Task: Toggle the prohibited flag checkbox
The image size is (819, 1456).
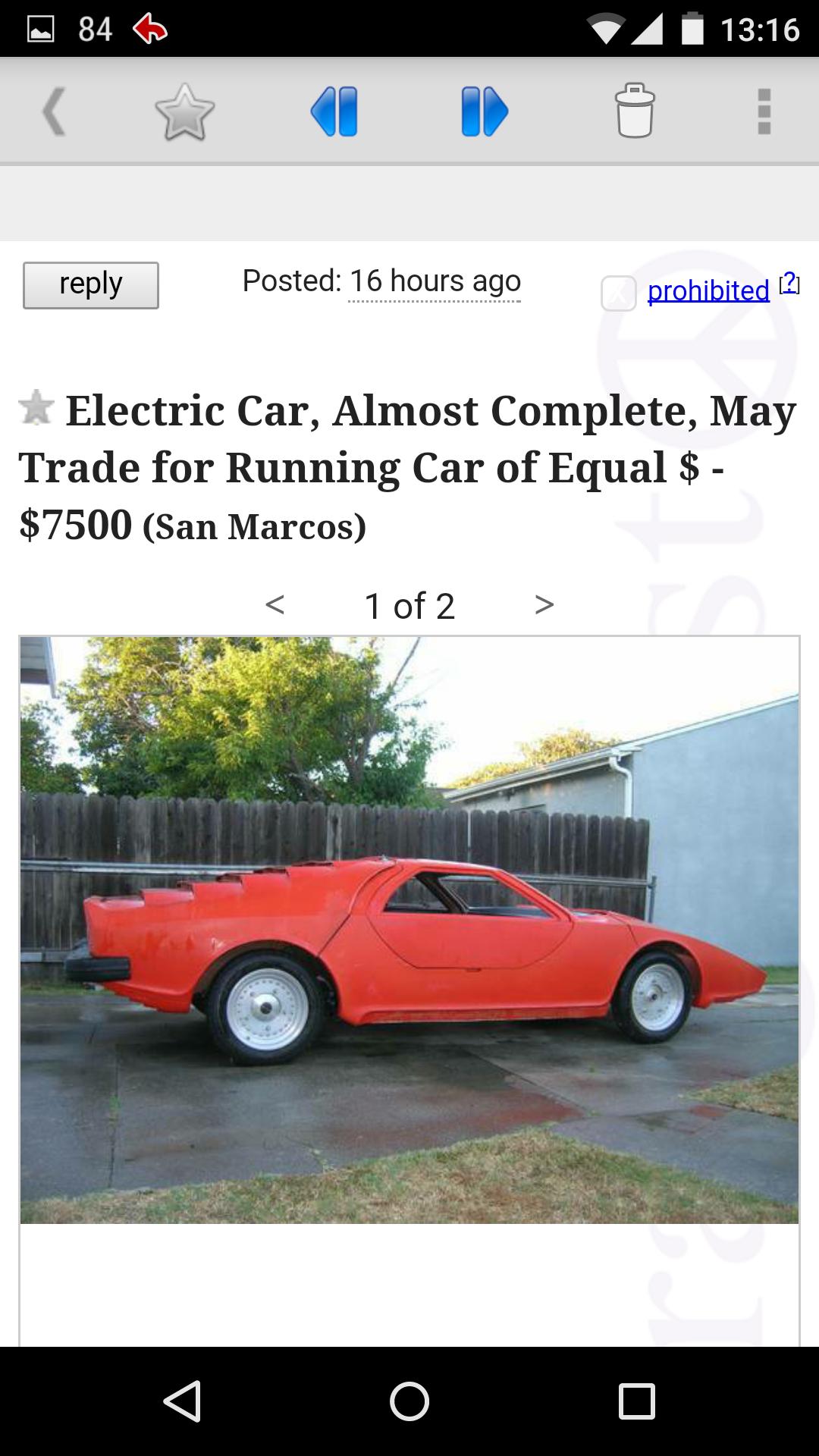Action: pos(618,292)
